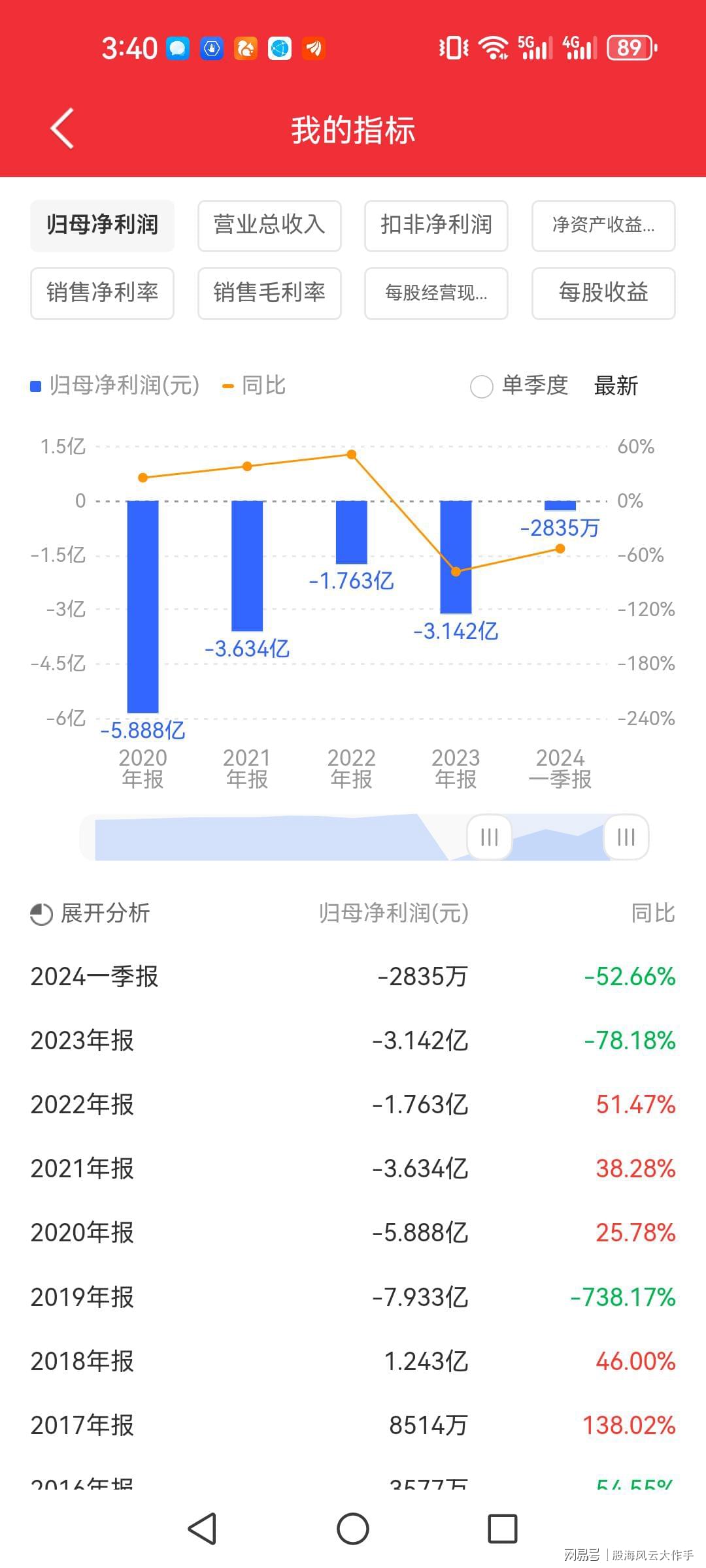The height and width of the screenshot is (1568, 706).
Task: Tap the chart range slider's right handle
Action: [x=626, y=837]
